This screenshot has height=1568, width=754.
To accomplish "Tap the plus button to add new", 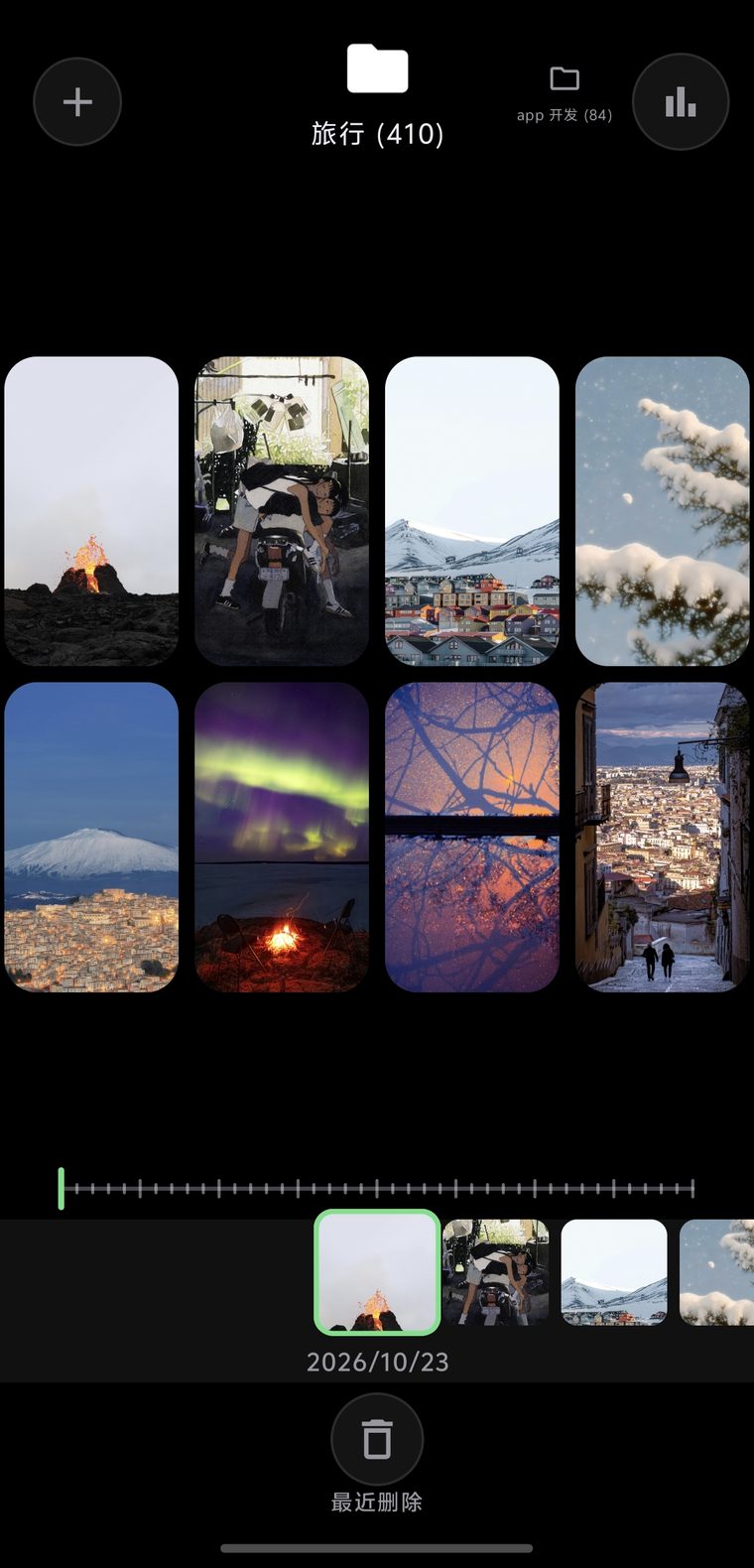I will [77, 102].
